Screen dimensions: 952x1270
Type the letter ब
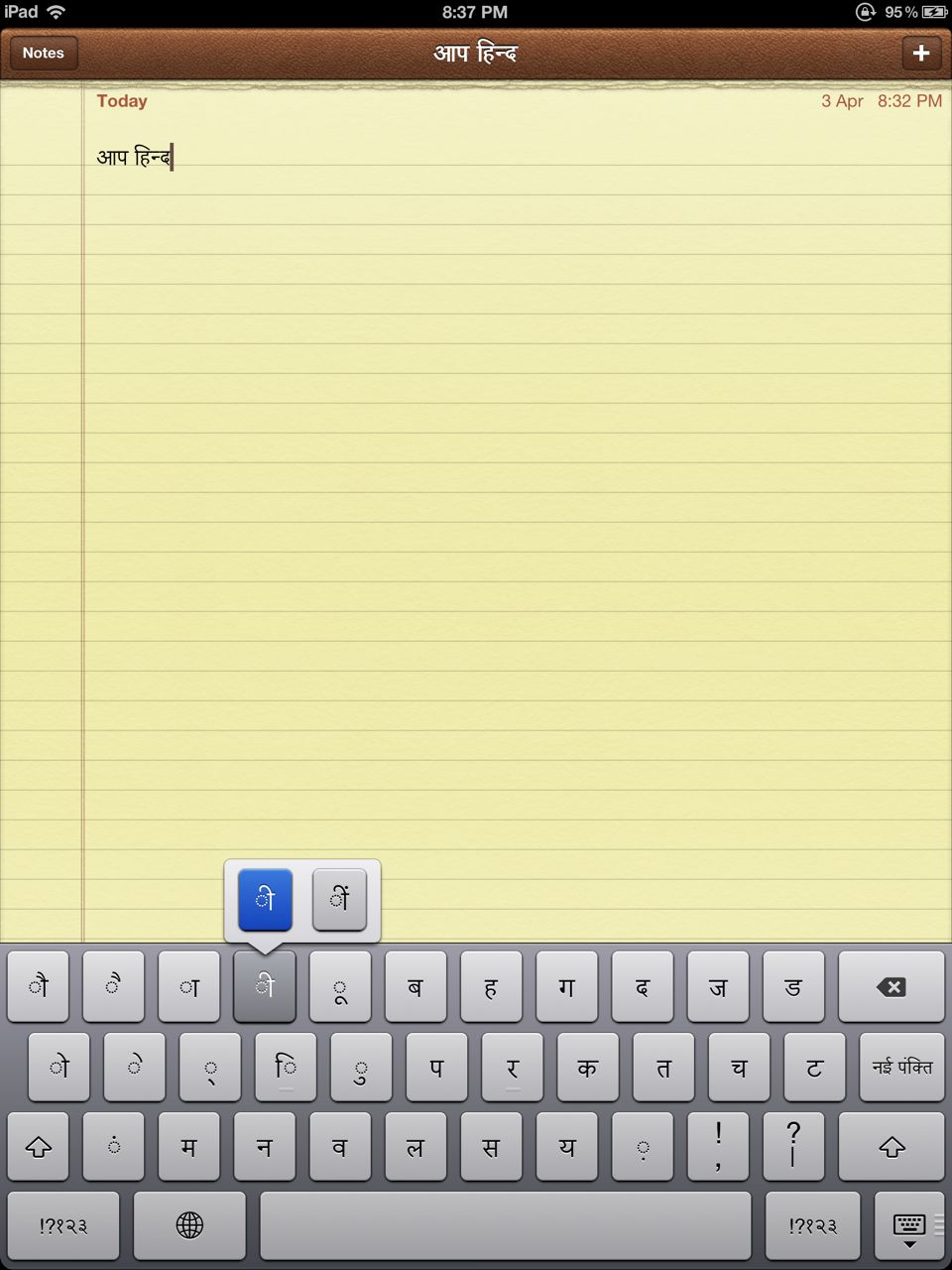[x=416, y=986]
